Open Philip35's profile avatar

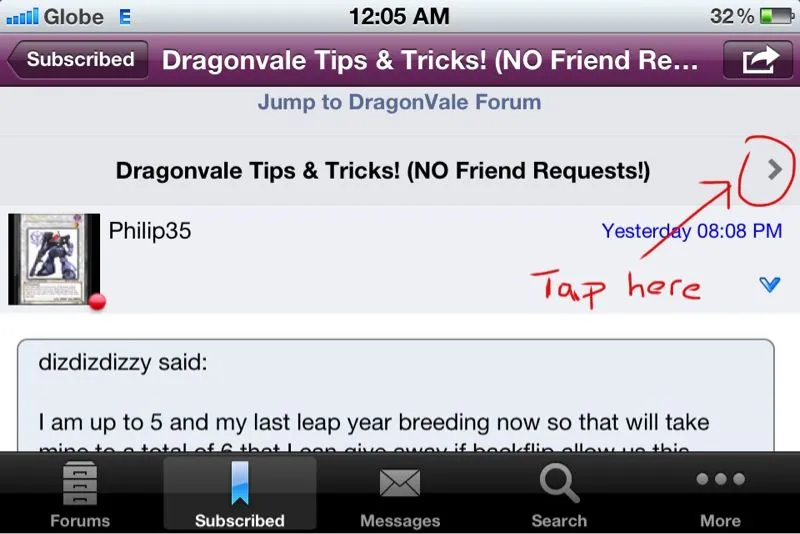[54, 258]
